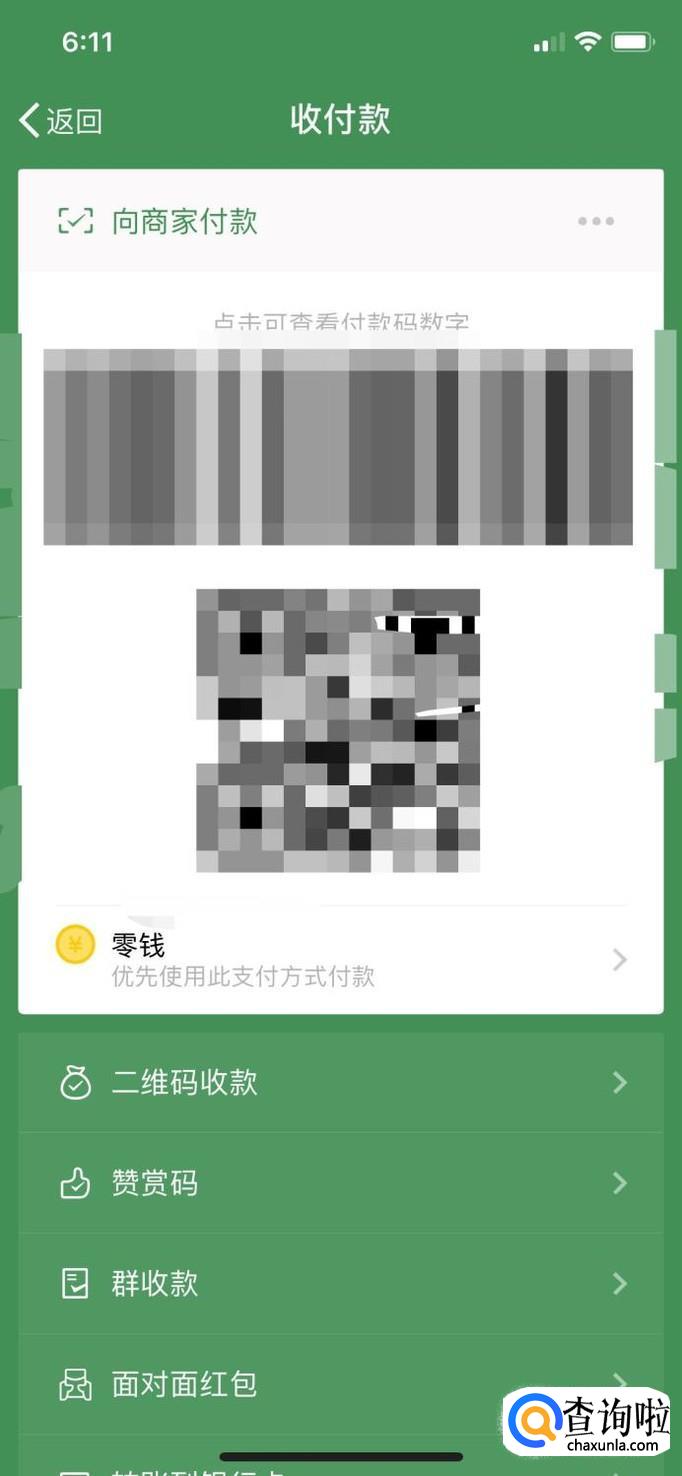Open the 赞赏码 option

coord(341,1183)
